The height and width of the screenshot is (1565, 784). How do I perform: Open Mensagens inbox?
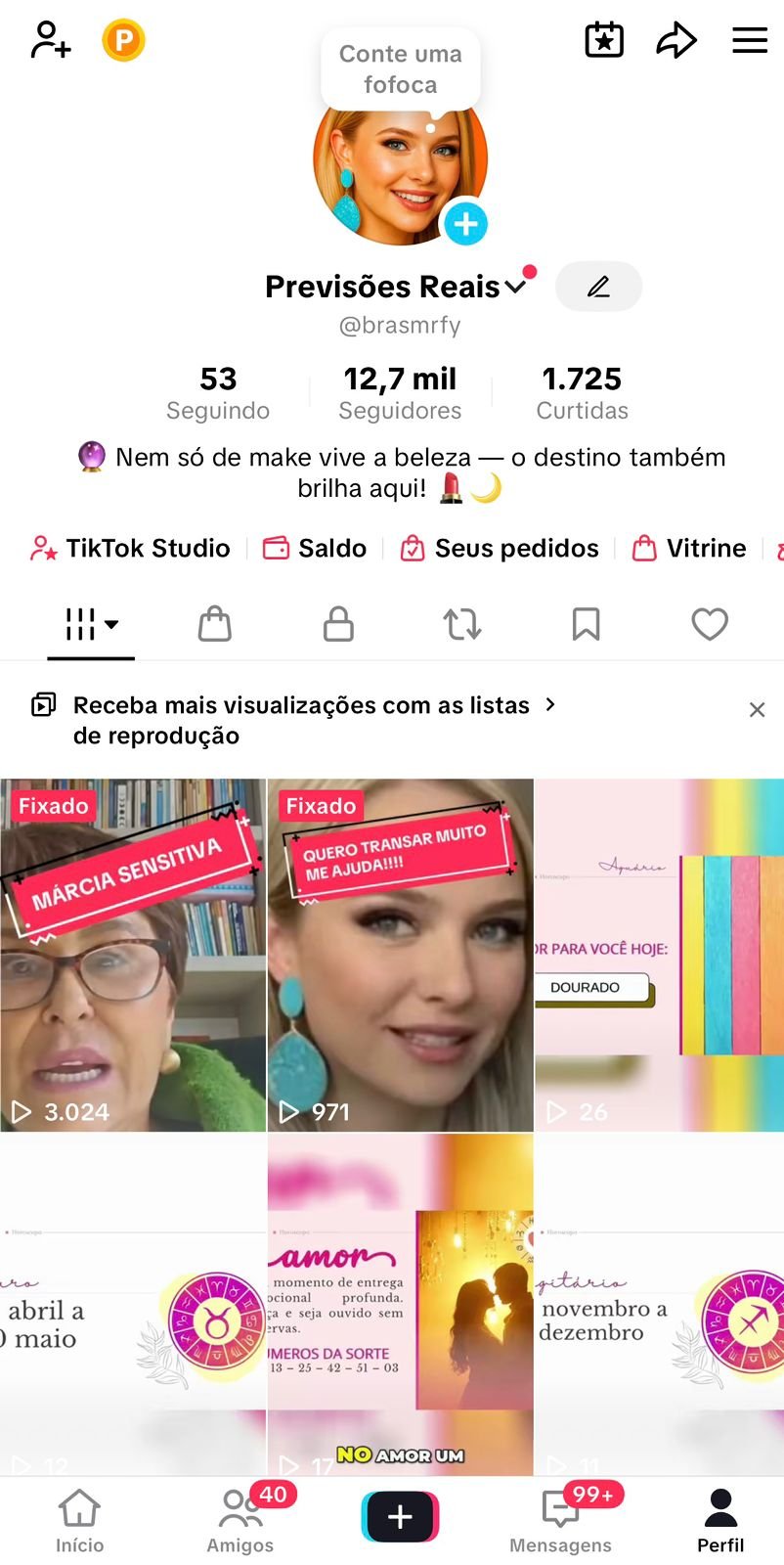pos(561,1521)
